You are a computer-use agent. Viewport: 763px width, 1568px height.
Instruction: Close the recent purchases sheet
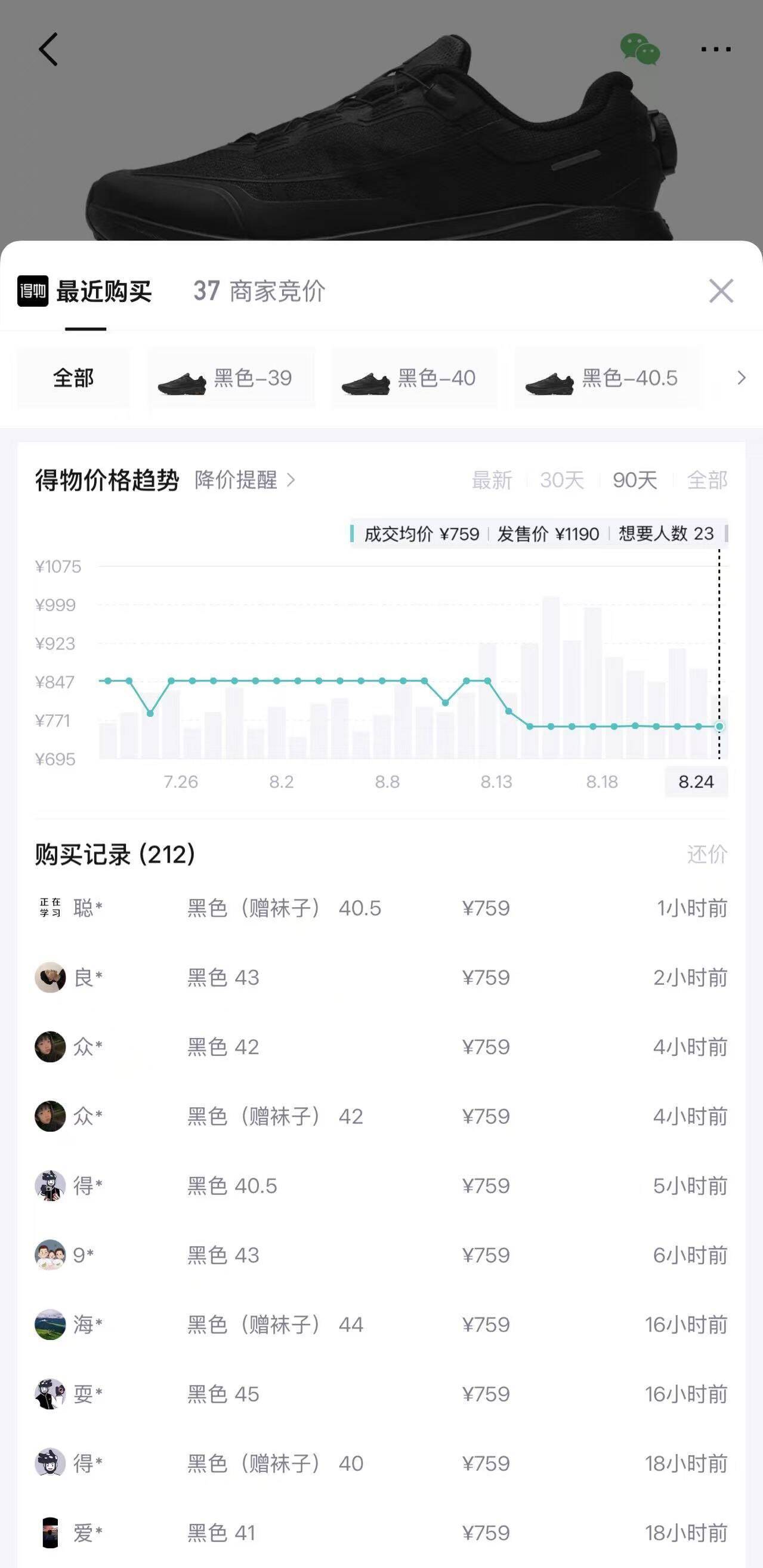pyautogui.click(x=721, y=291)
